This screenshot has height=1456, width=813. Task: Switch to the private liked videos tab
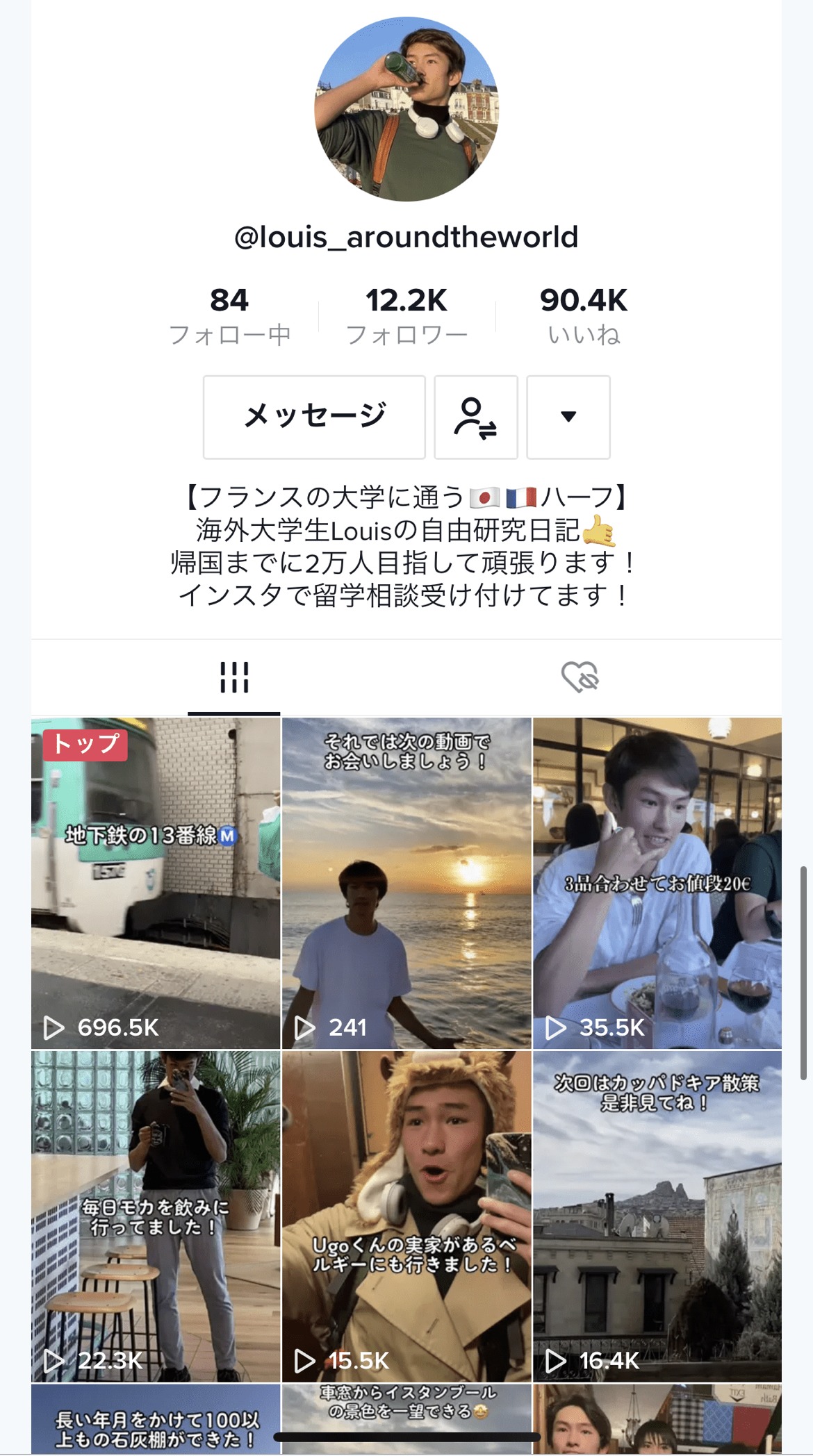[x=580, y=677]
